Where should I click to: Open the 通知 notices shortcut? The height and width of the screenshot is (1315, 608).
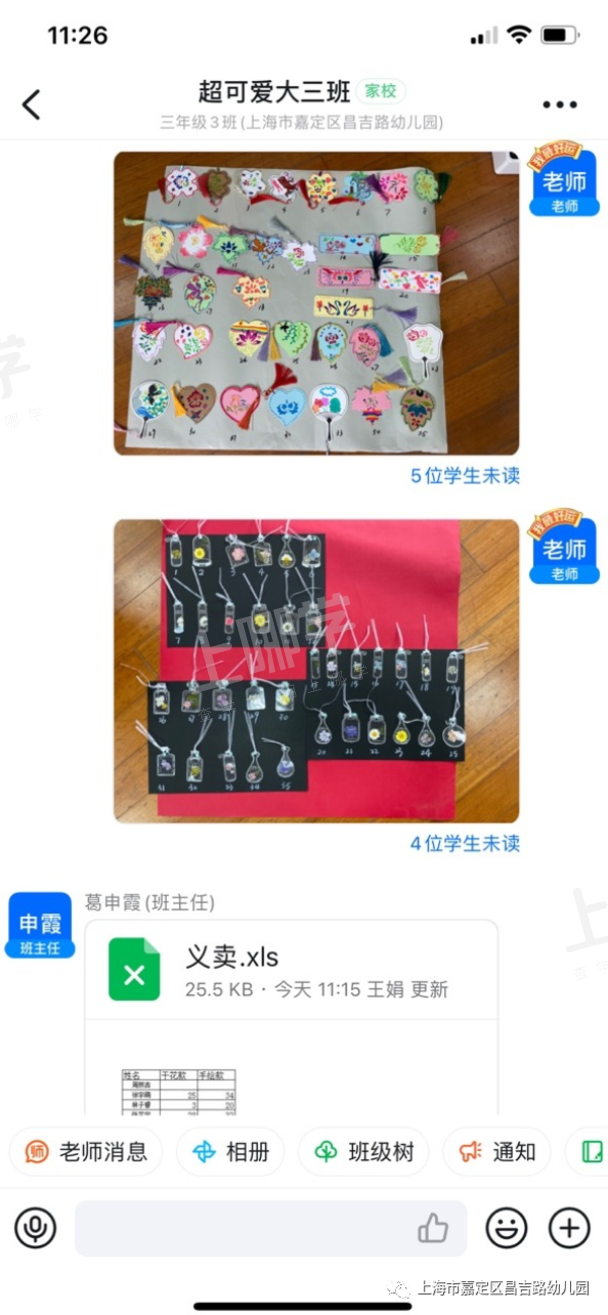point(497,1152)
